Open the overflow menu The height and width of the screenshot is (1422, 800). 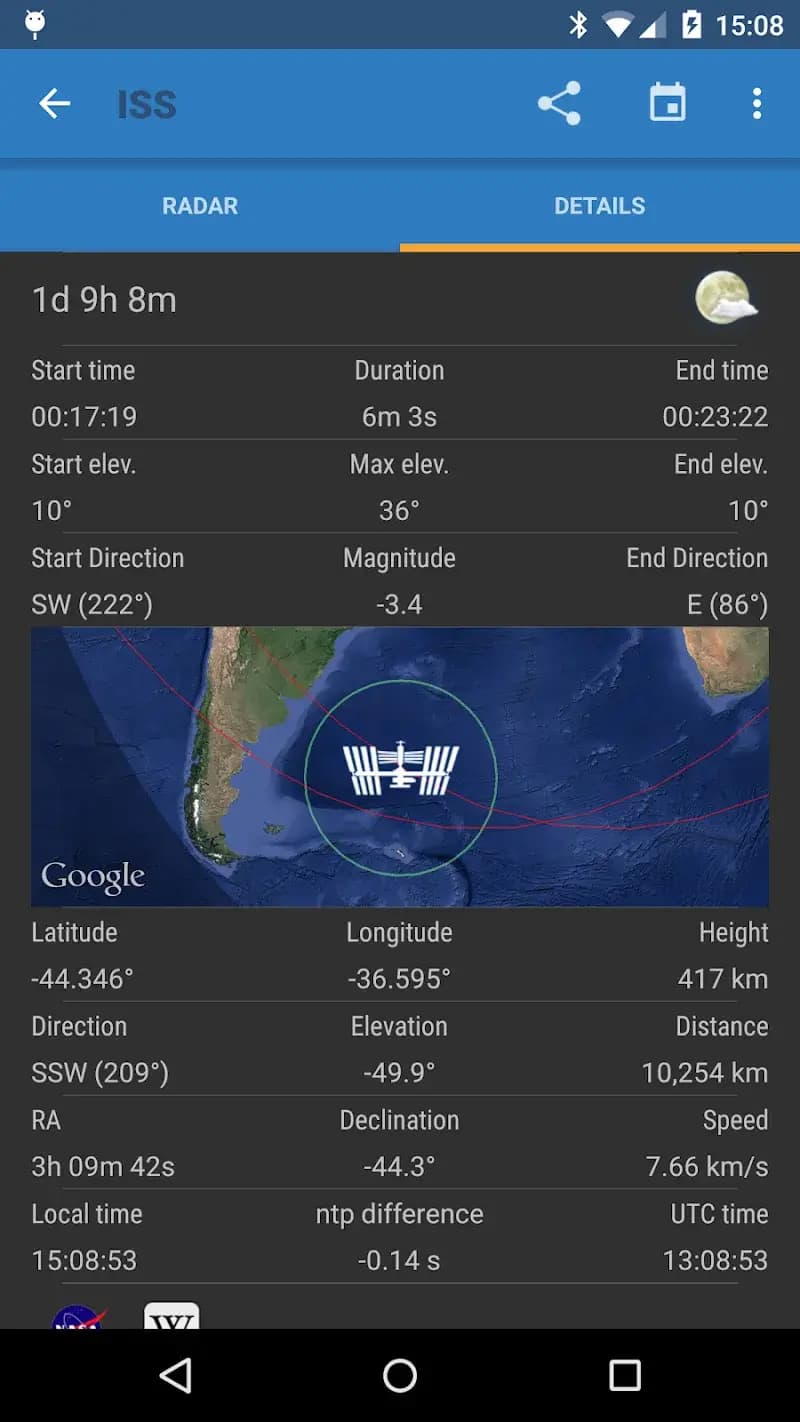(757, 103)
